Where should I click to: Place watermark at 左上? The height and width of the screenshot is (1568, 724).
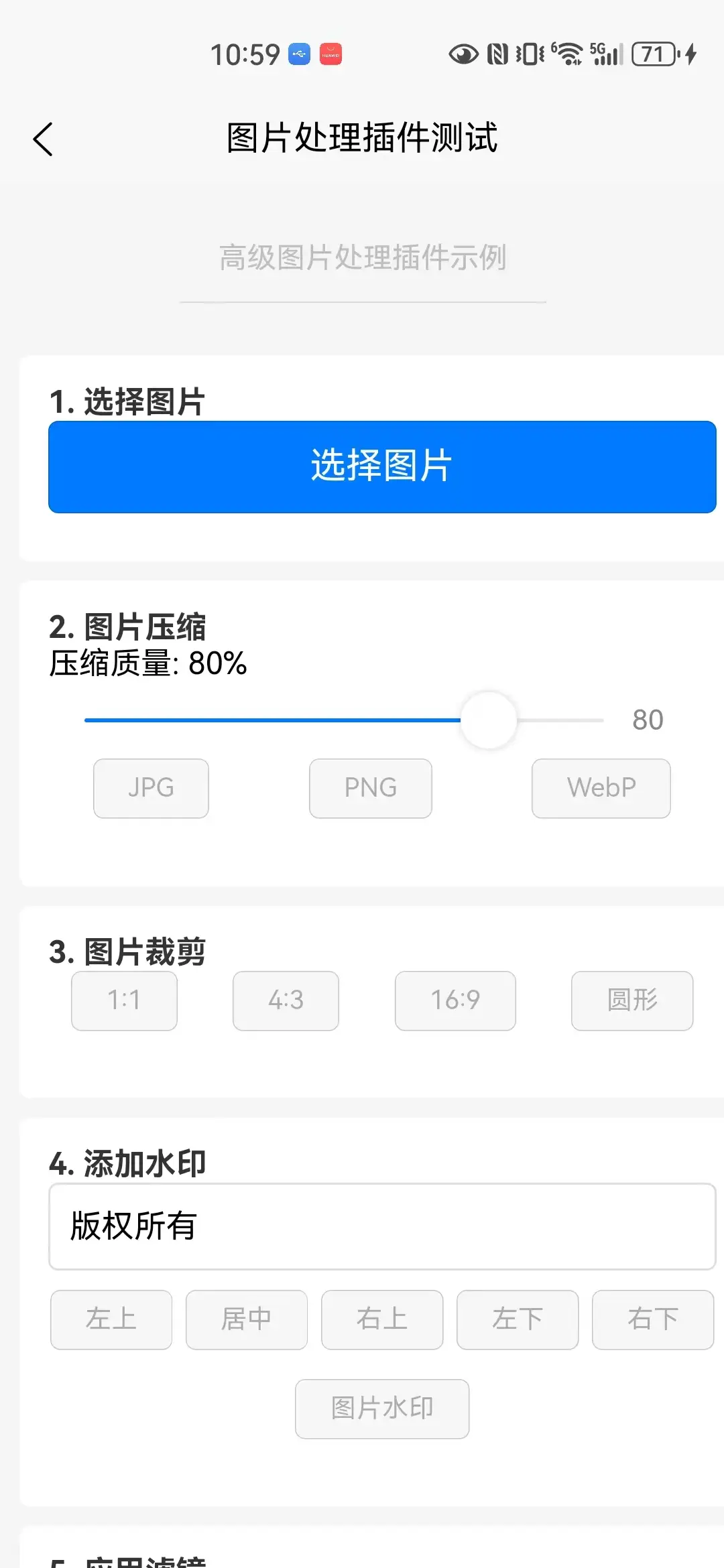coord(111,1319)
